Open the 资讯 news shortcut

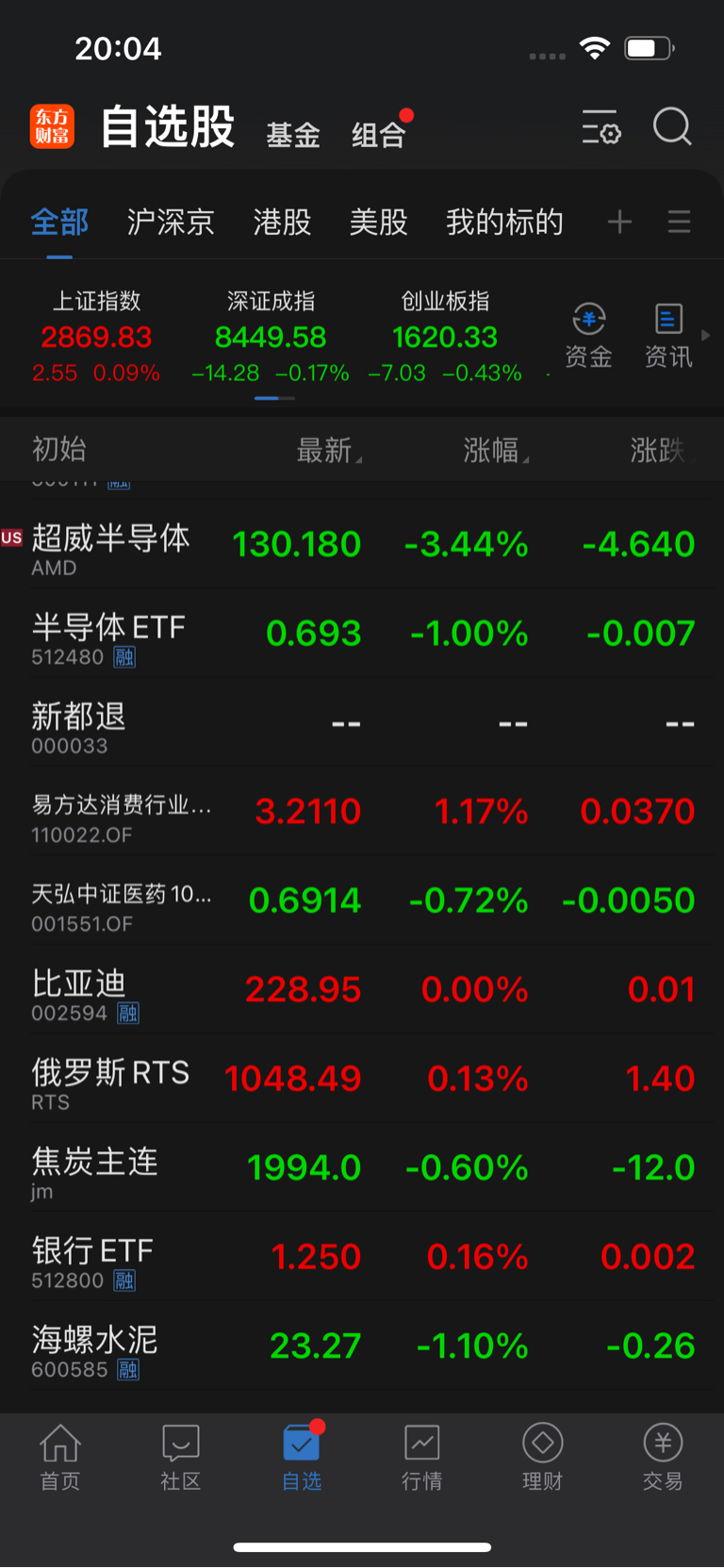pos(667,336)
